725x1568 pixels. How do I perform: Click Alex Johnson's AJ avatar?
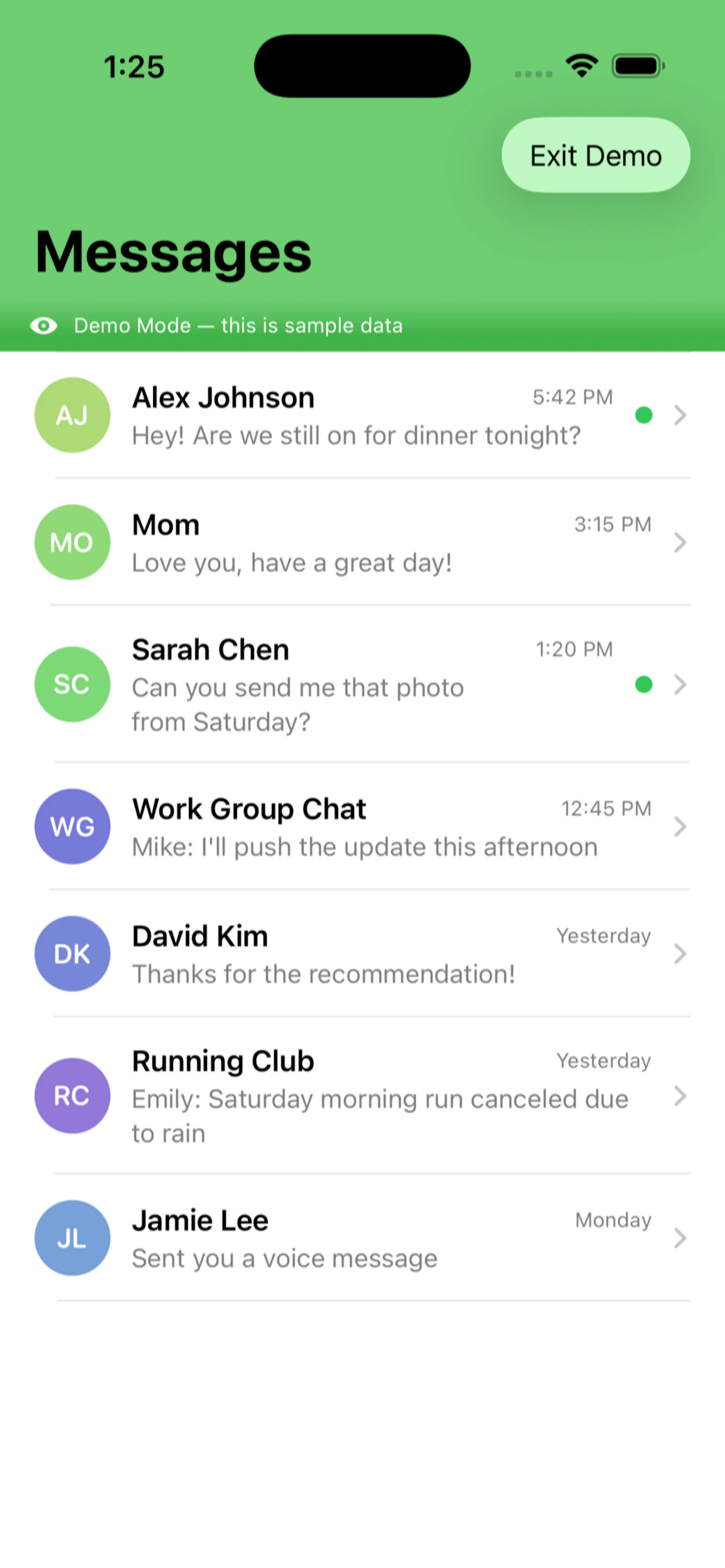(x=72, y=415)
